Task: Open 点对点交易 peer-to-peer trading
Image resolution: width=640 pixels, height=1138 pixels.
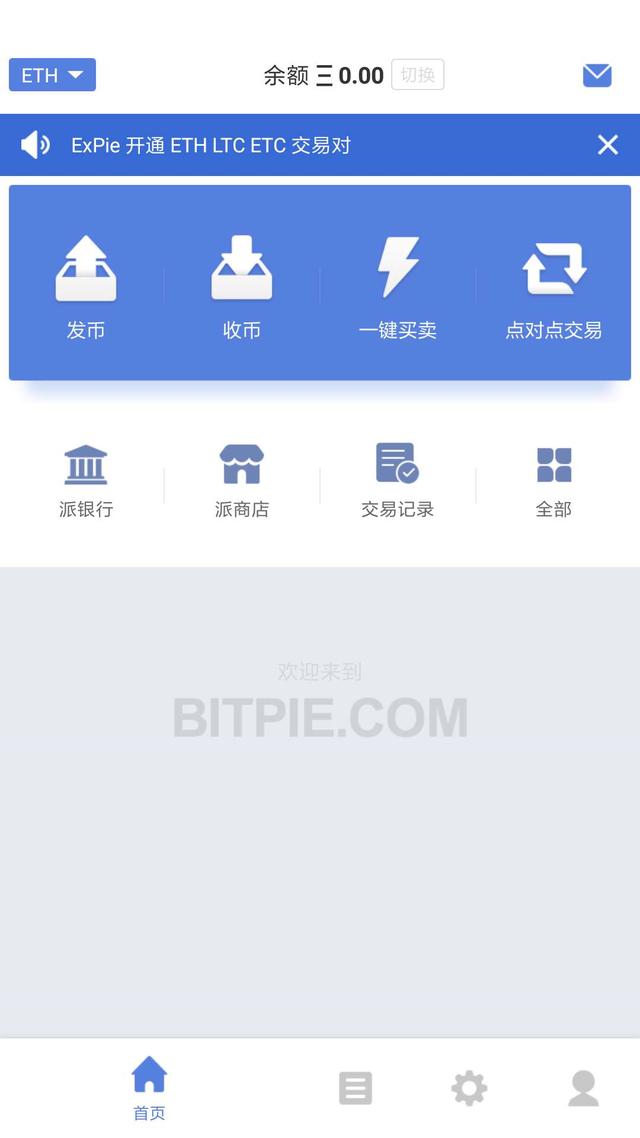Action: (553, 286)
